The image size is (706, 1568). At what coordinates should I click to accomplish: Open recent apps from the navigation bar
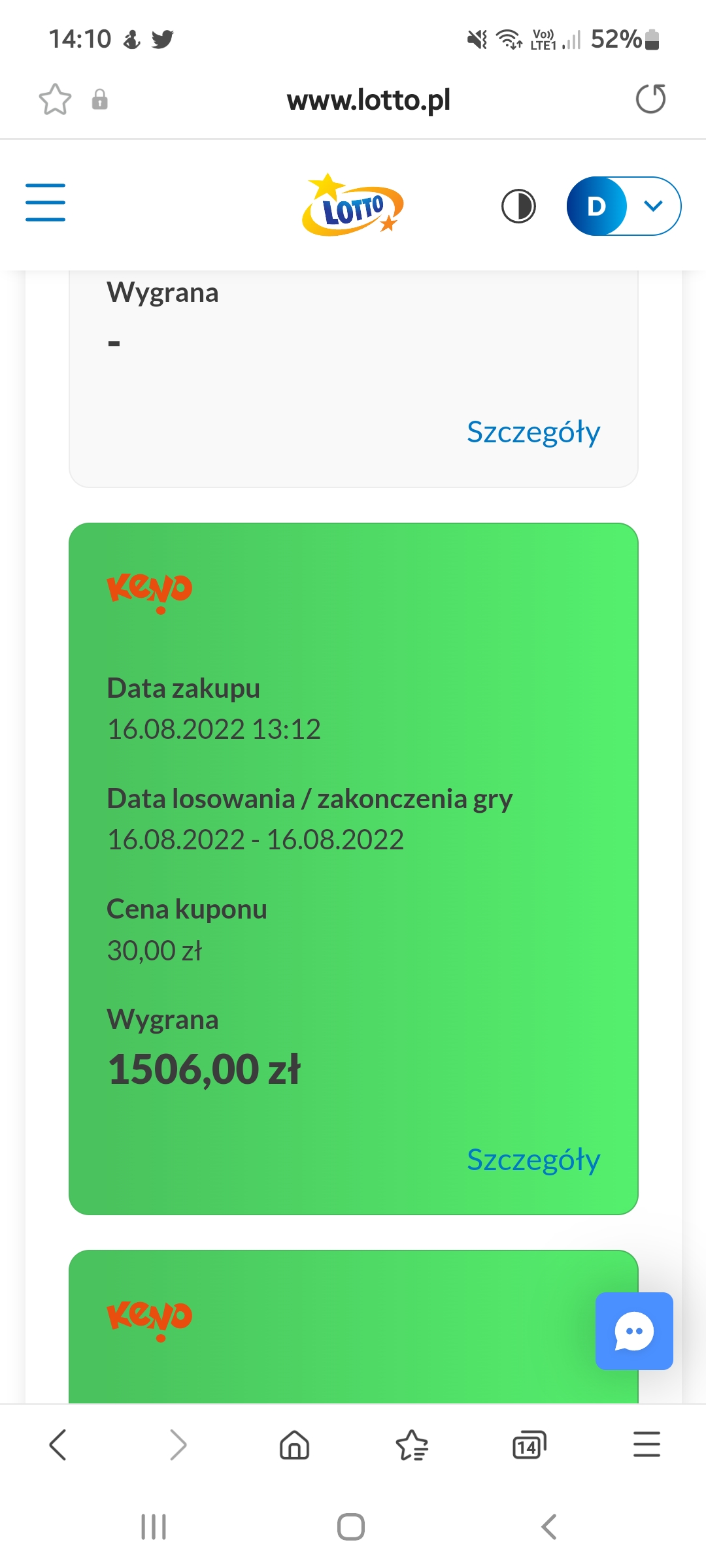[x=154, y=1527]
